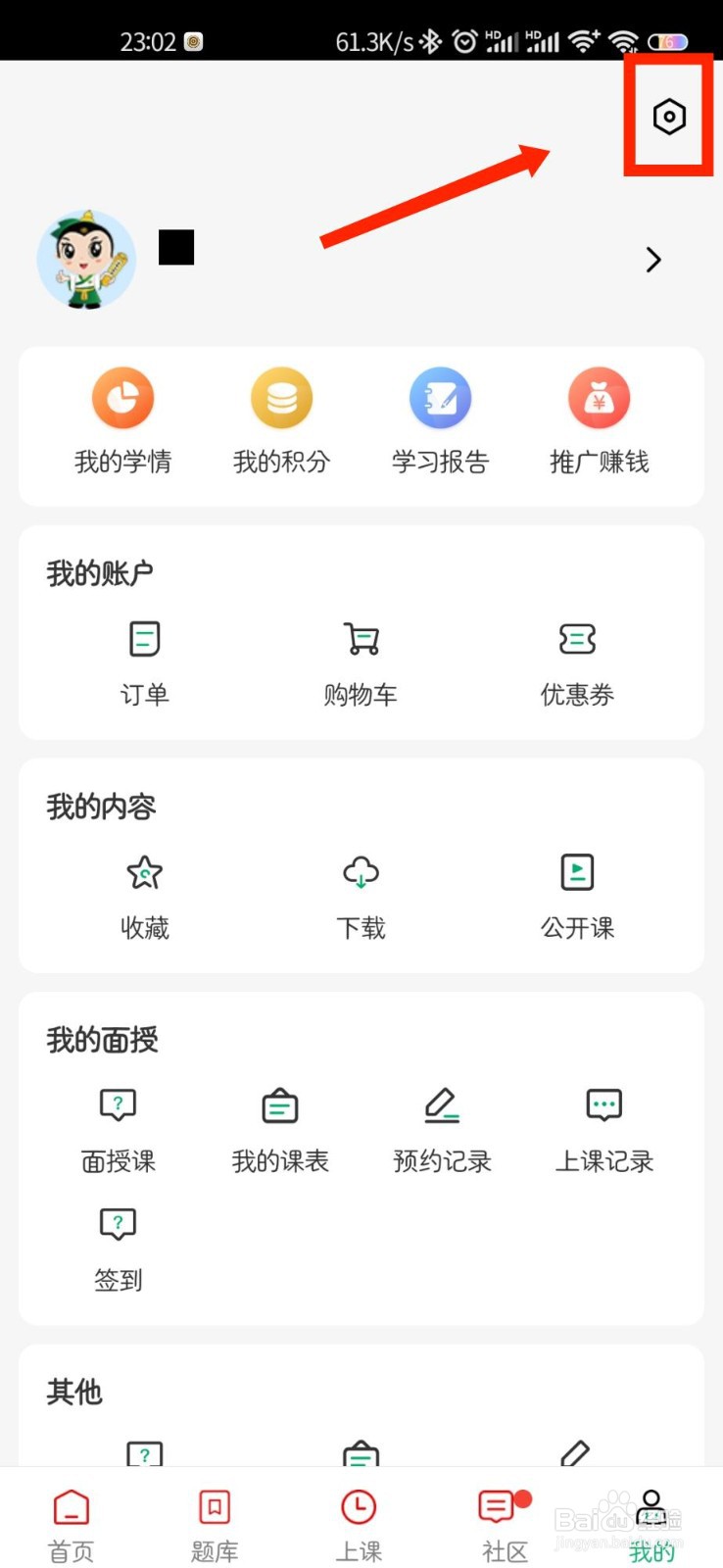Open 公开课
The width and height of the screenshot is (723, 1568).
(x=577, y=897)
